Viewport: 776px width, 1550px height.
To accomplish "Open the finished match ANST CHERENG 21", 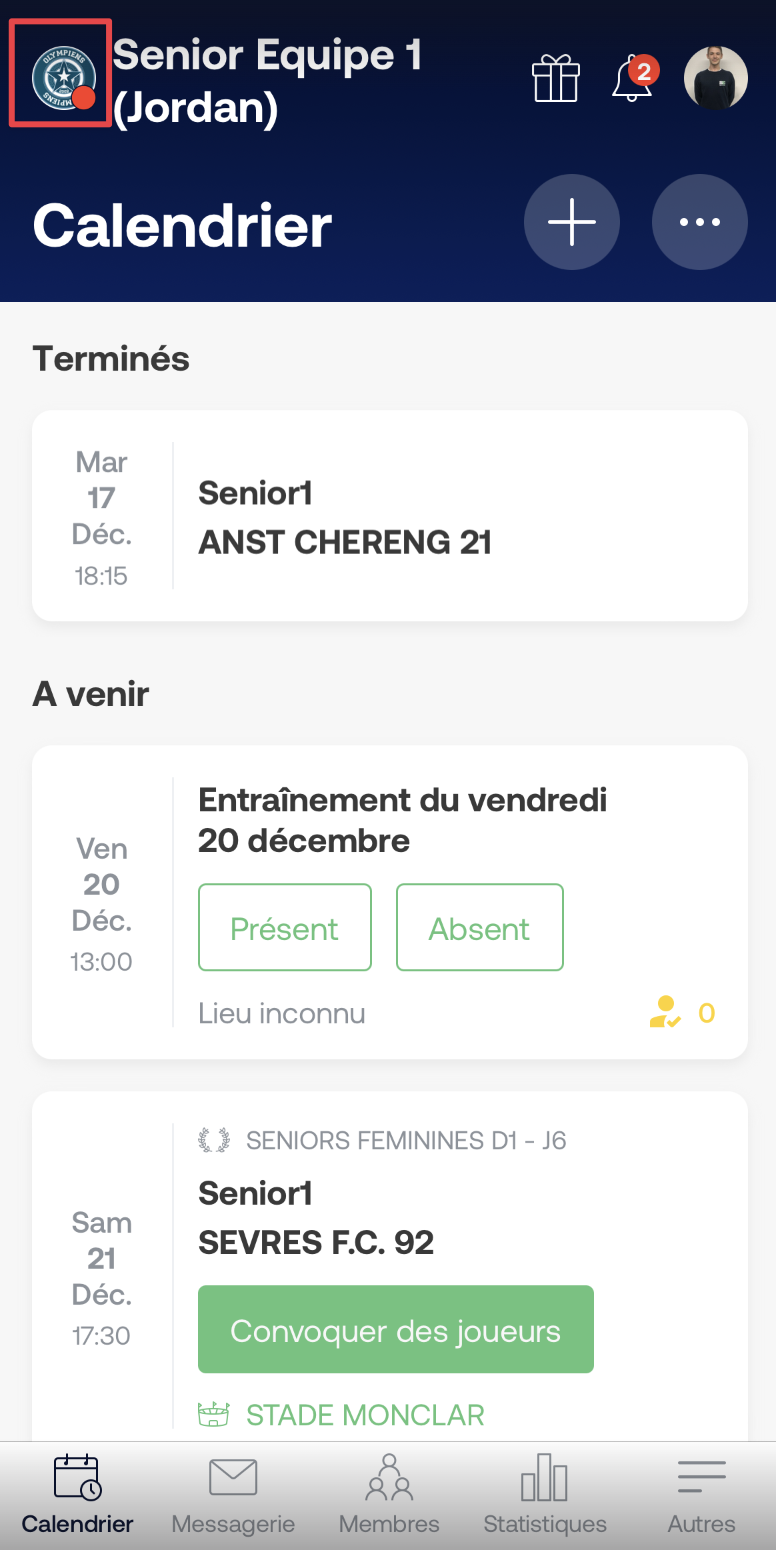I will tap(390, 516).
